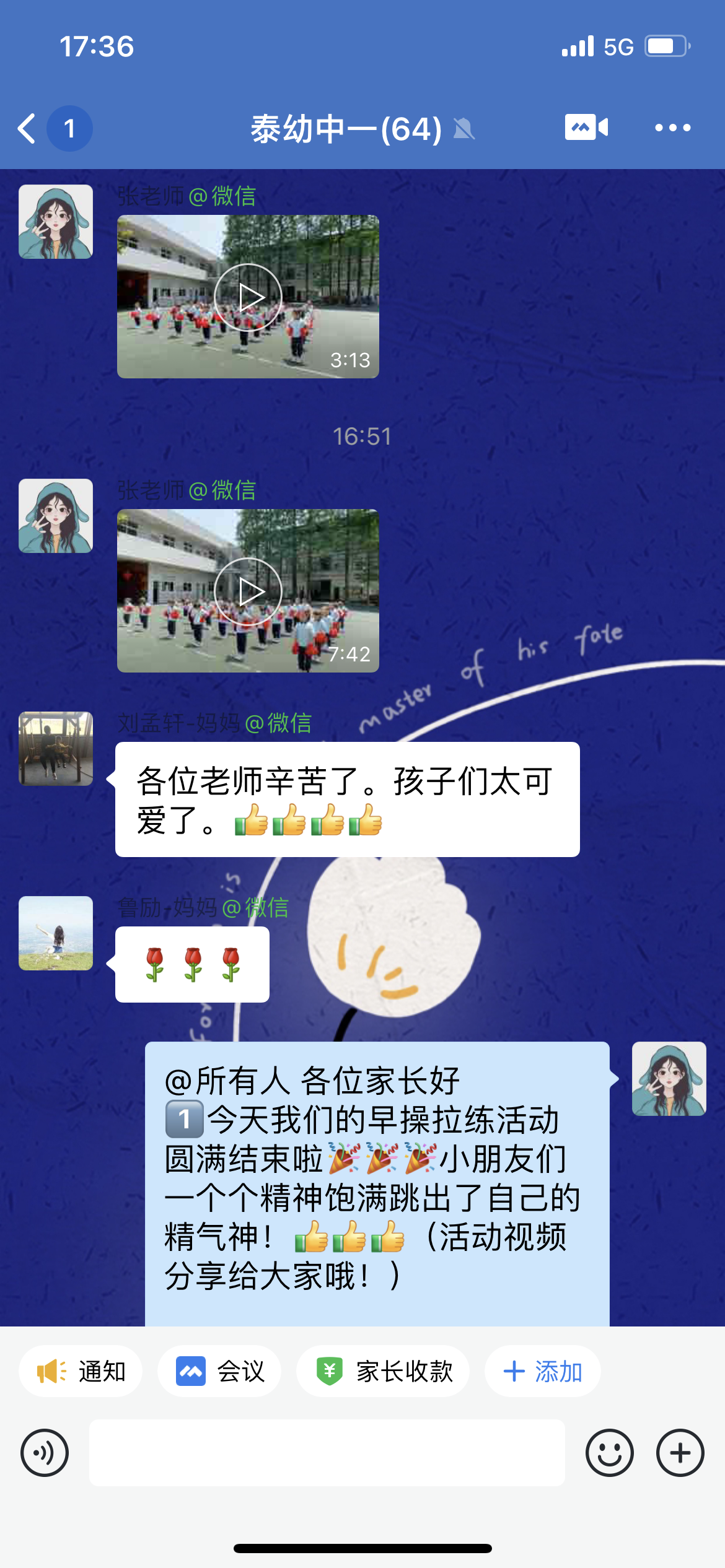The height and width of the screenshot is (1568, 725).
Task: Play the 7:42 video from 张老师
Action: tap(248, 591)
